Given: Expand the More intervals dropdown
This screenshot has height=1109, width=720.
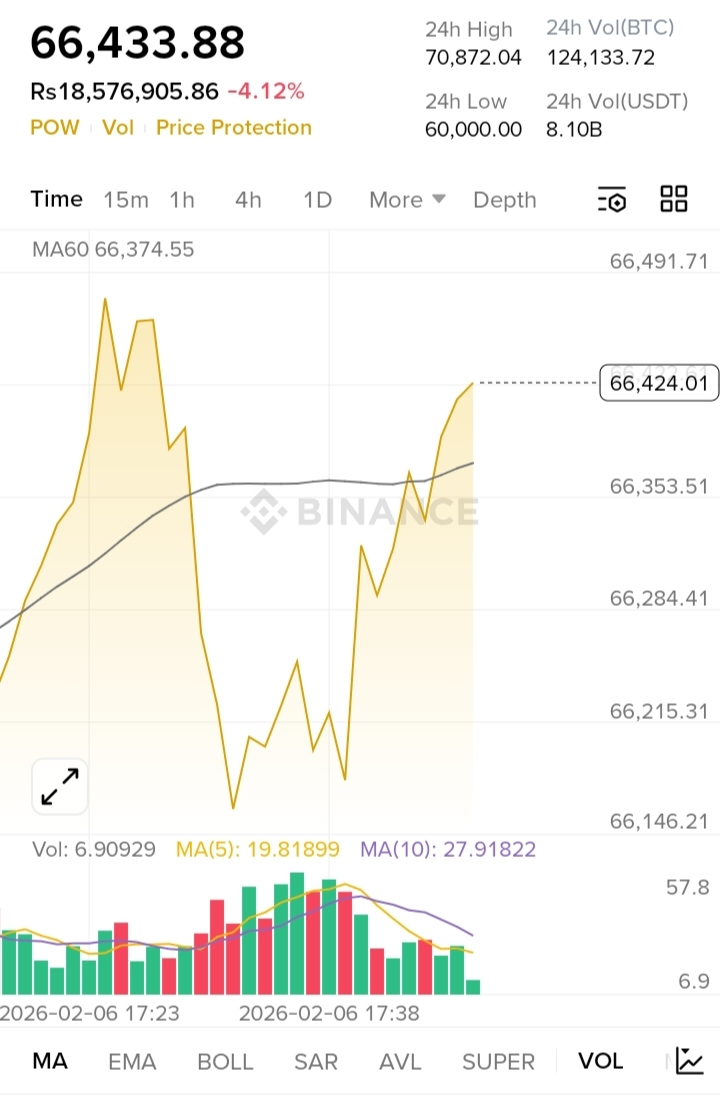Looking at the screenshot, I should coord(407,200).
